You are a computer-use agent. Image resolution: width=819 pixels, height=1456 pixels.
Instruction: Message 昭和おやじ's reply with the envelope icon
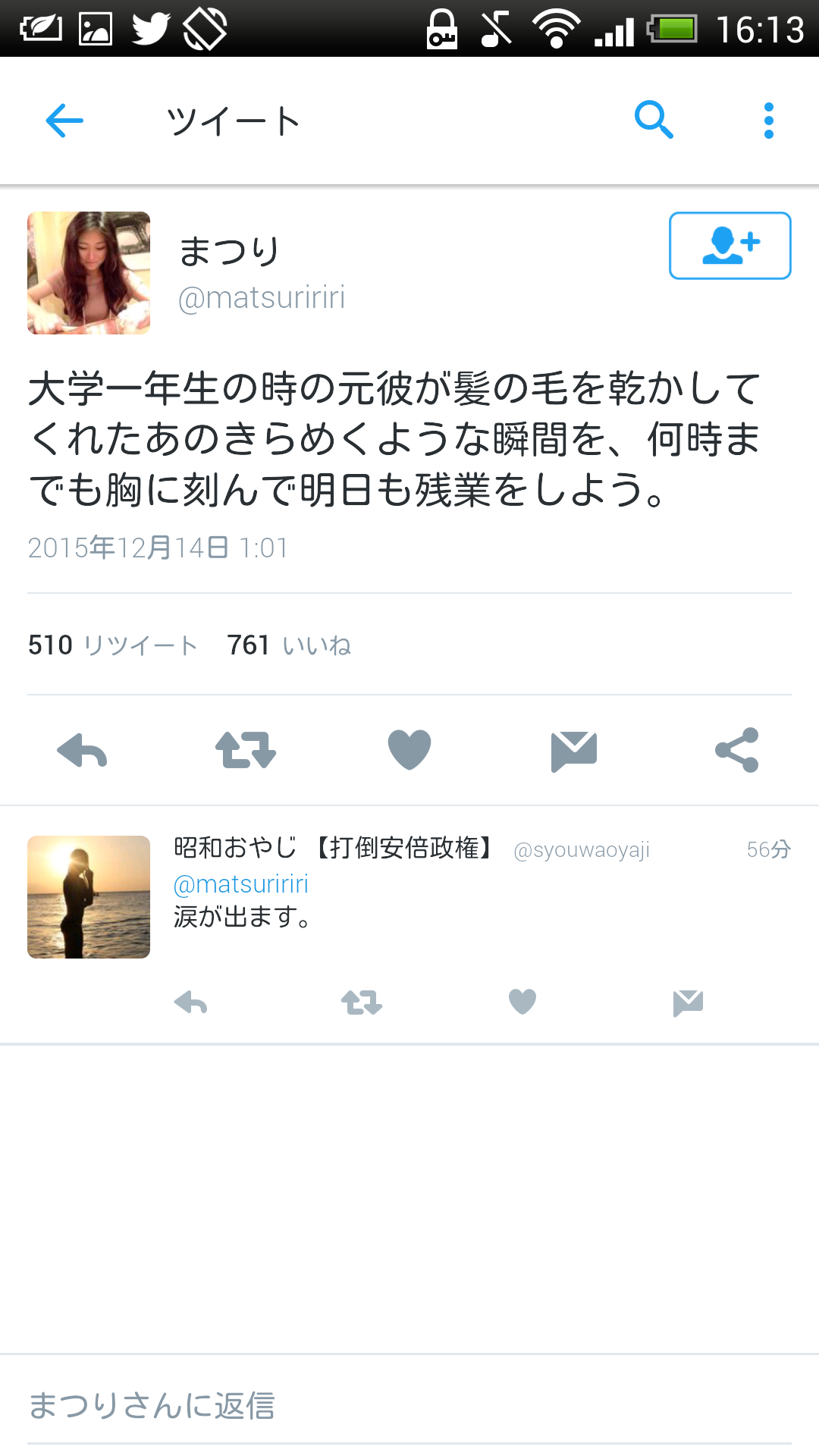(x=689, y=1003)
